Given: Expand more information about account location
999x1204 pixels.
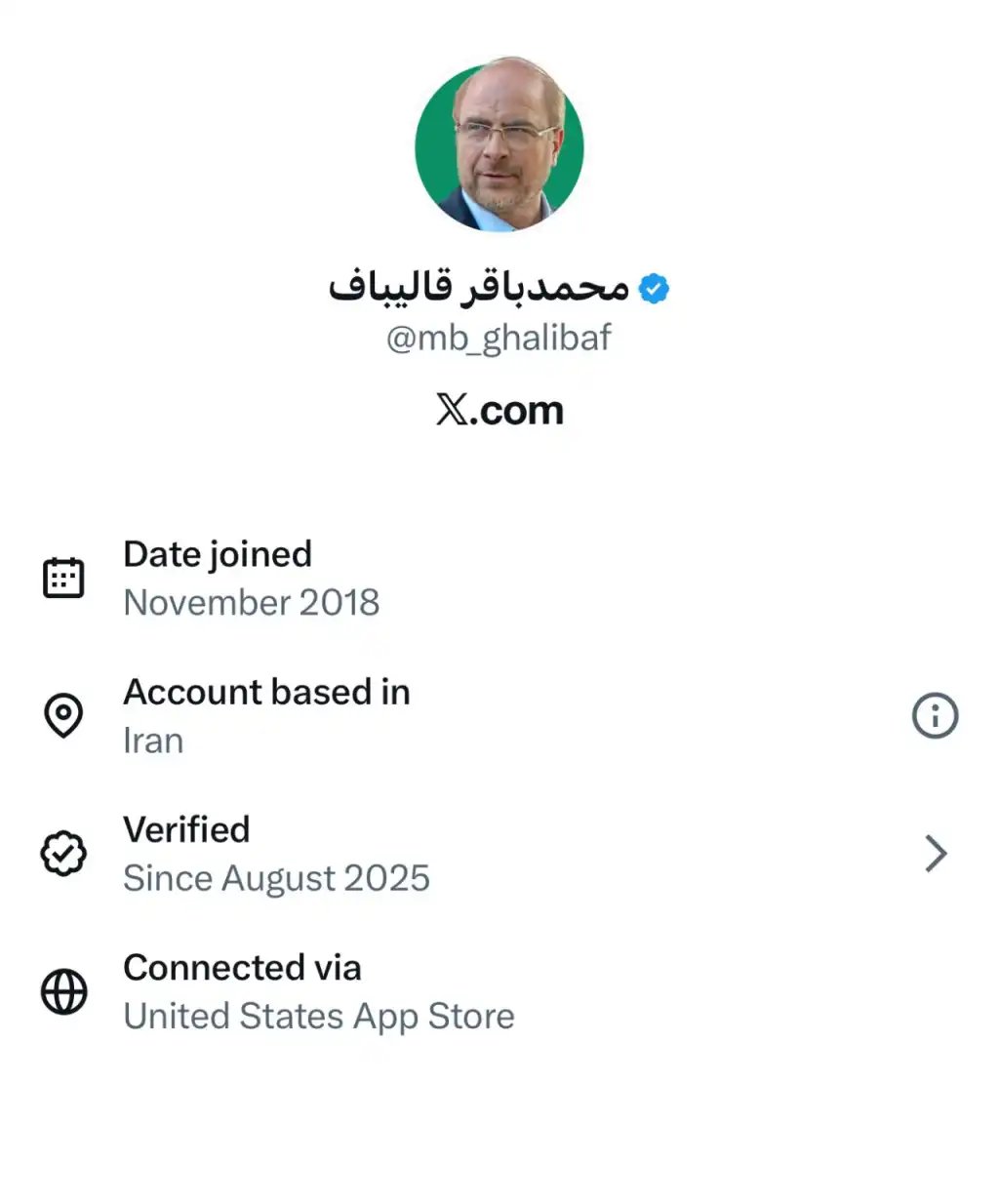Looking at the screenshot, I should [x=935, y=715].
